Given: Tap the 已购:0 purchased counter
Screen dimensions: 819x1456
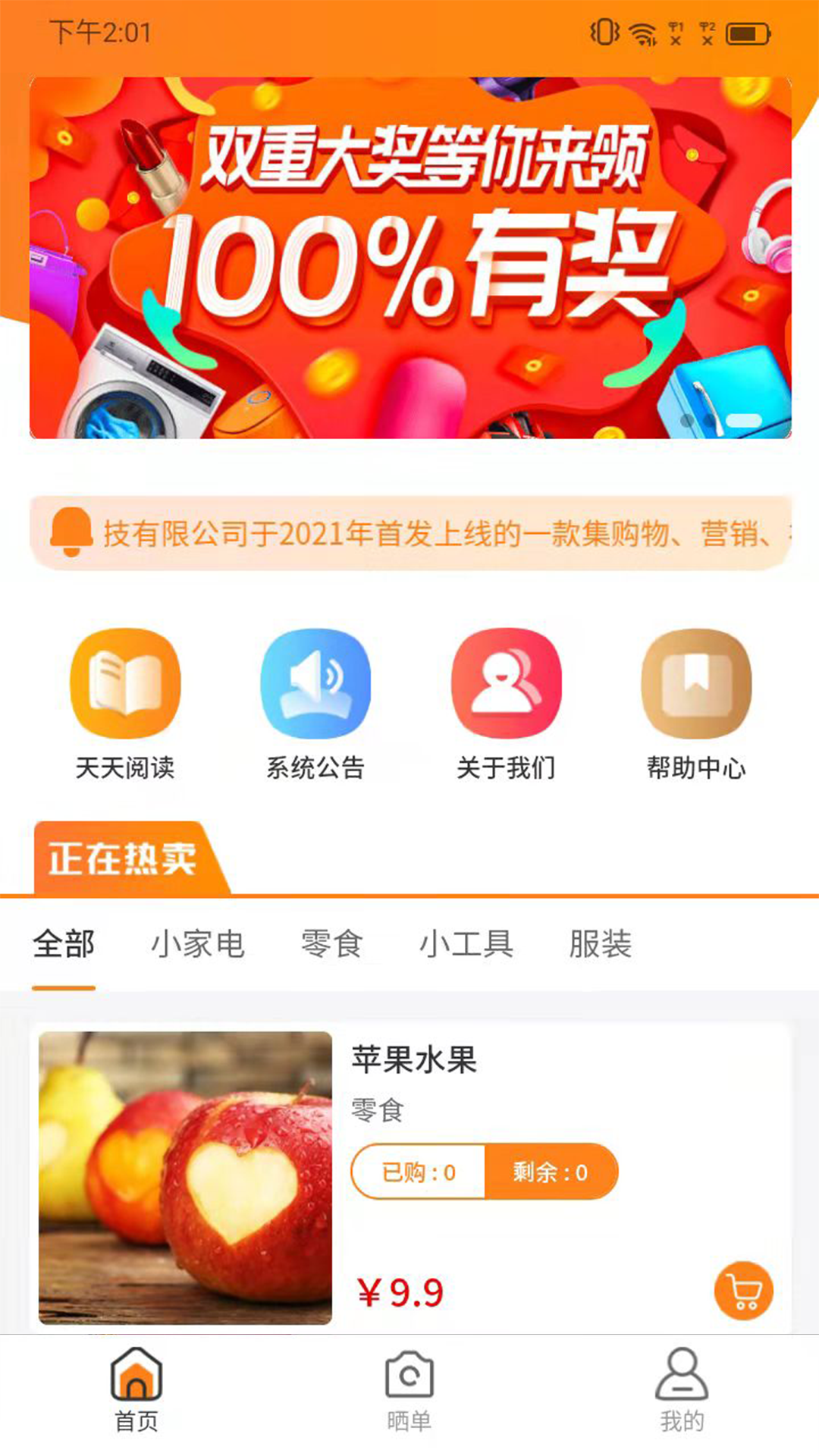Looking at the screenshot, I should click(416, 1172).
